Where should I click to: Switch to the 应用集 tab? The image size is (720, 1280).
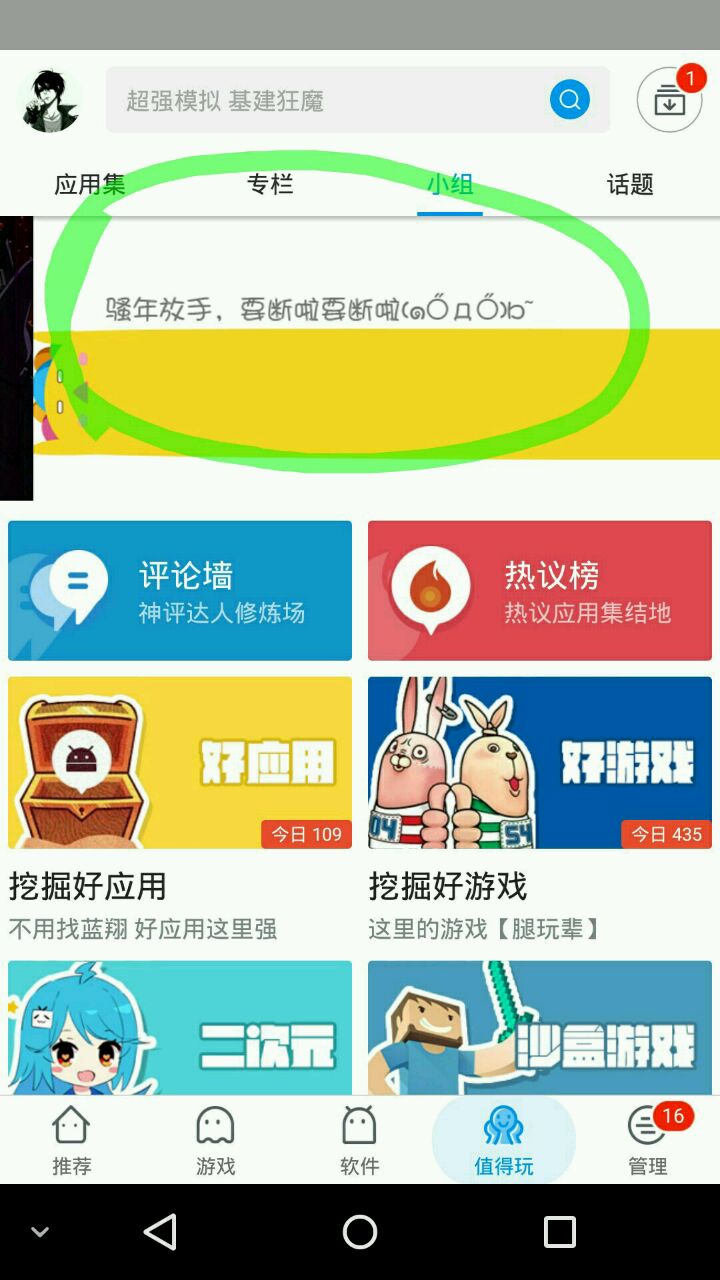point(90,184)
